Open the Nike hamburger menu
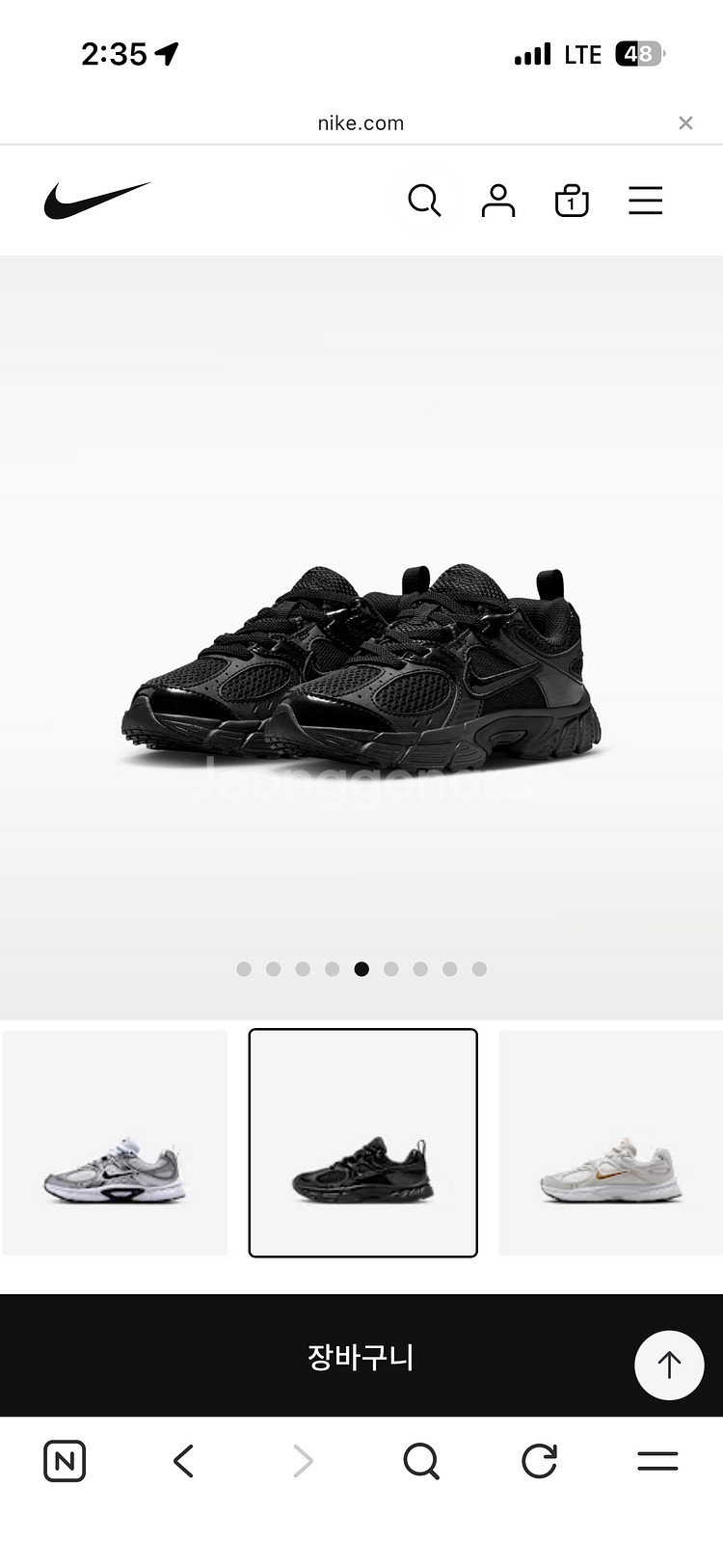This screenshot has height=1568, width=723. 645,202
